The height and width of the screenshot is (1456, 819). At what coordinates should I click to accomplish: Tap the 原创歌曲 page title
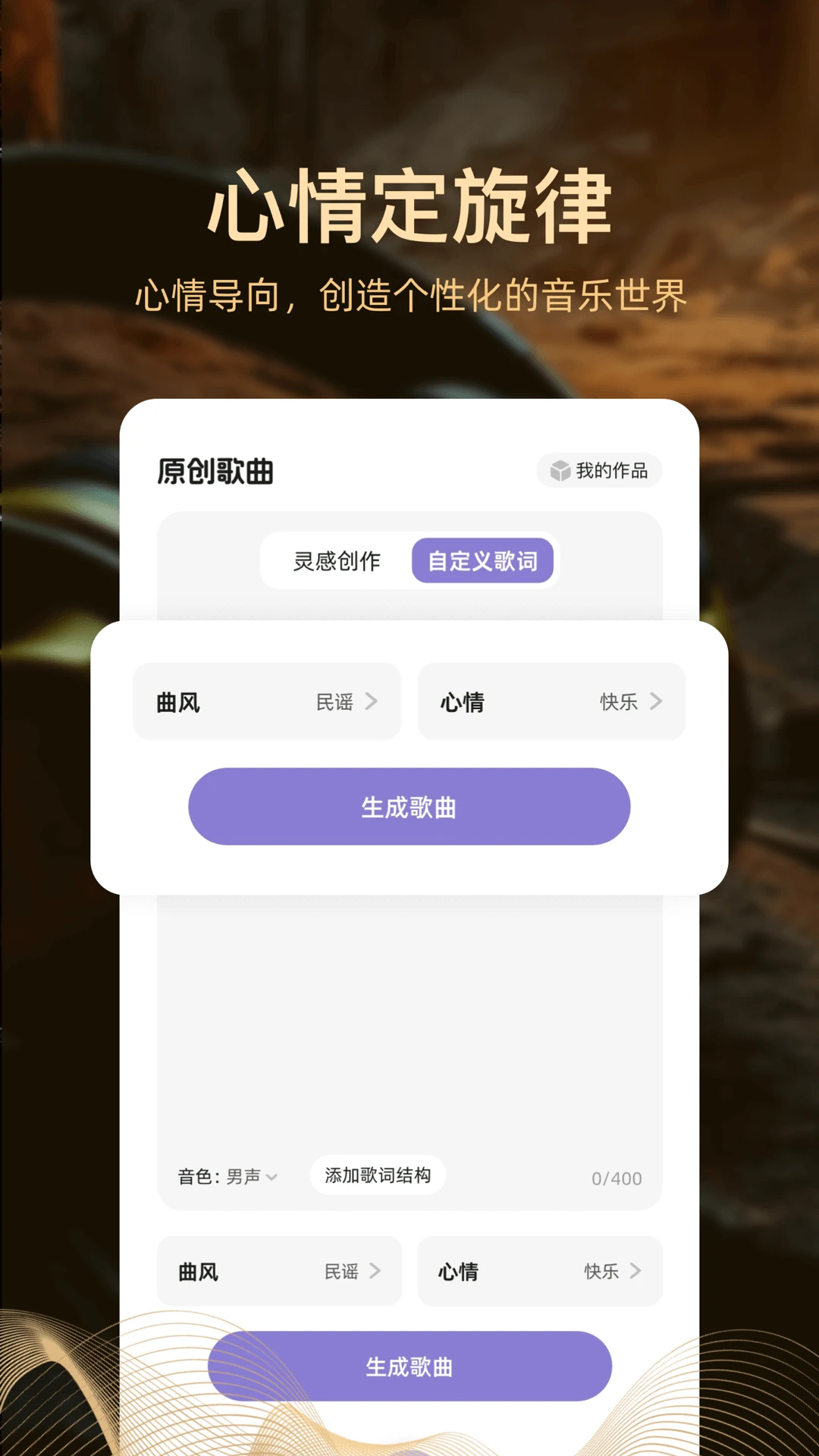215,470
